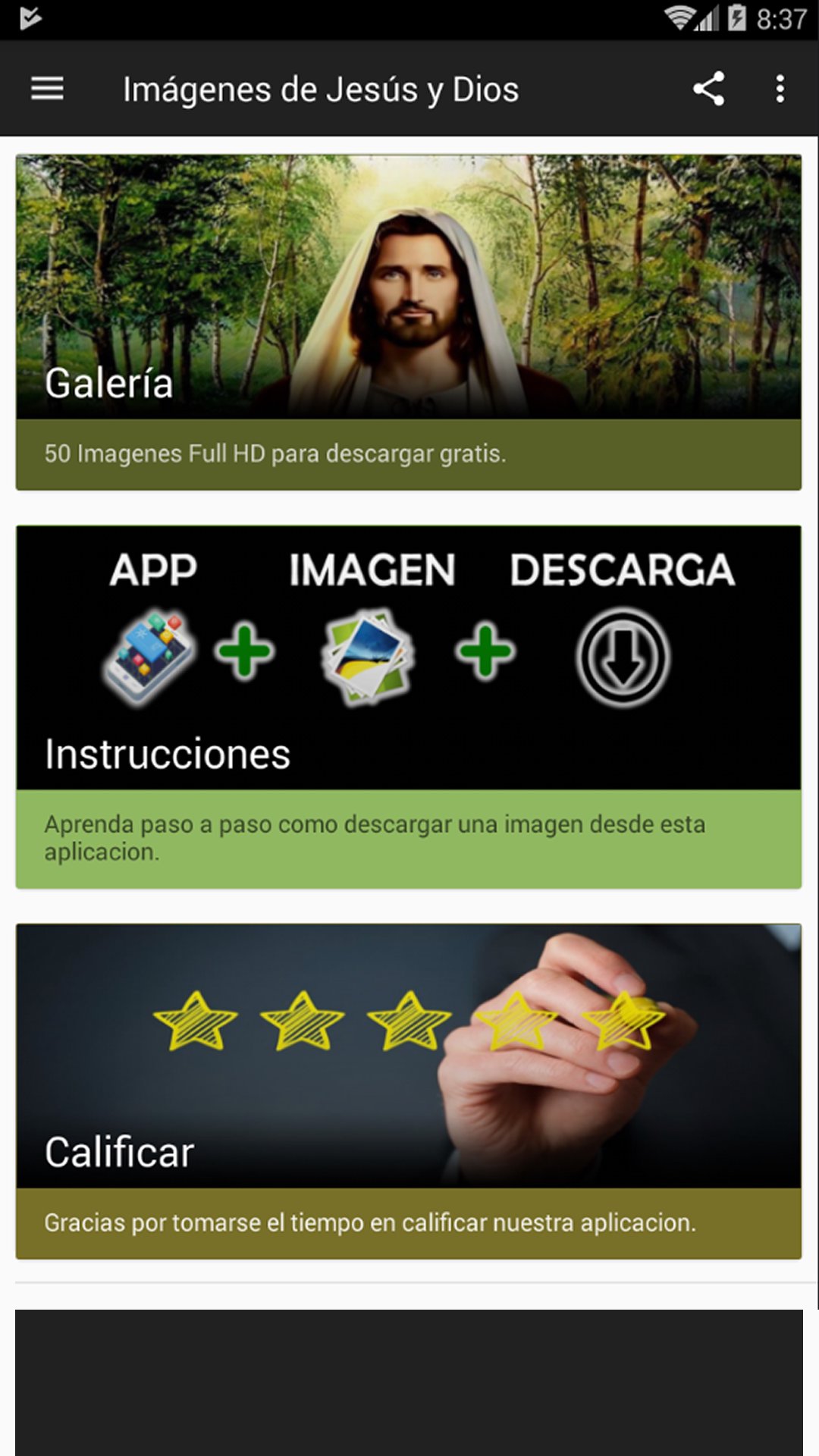Tap the hamburger navigation icon

46,89
